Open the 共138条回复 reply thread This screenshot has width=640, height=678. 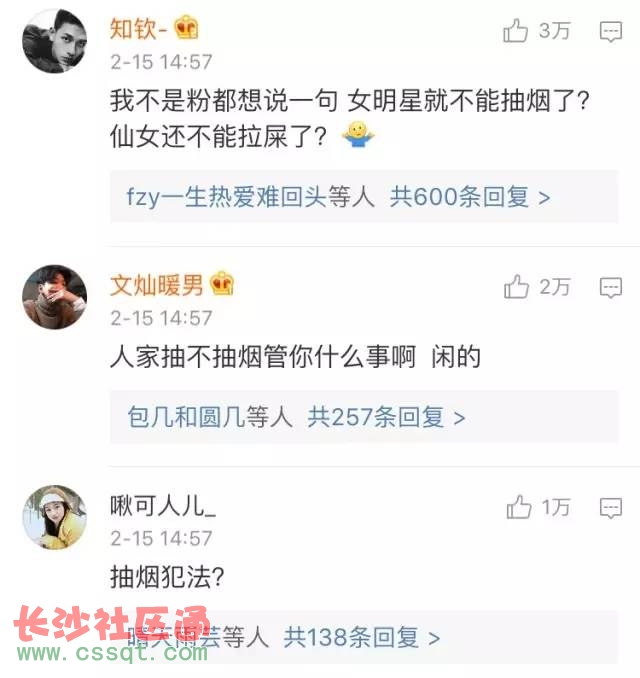tap(361, 635)
